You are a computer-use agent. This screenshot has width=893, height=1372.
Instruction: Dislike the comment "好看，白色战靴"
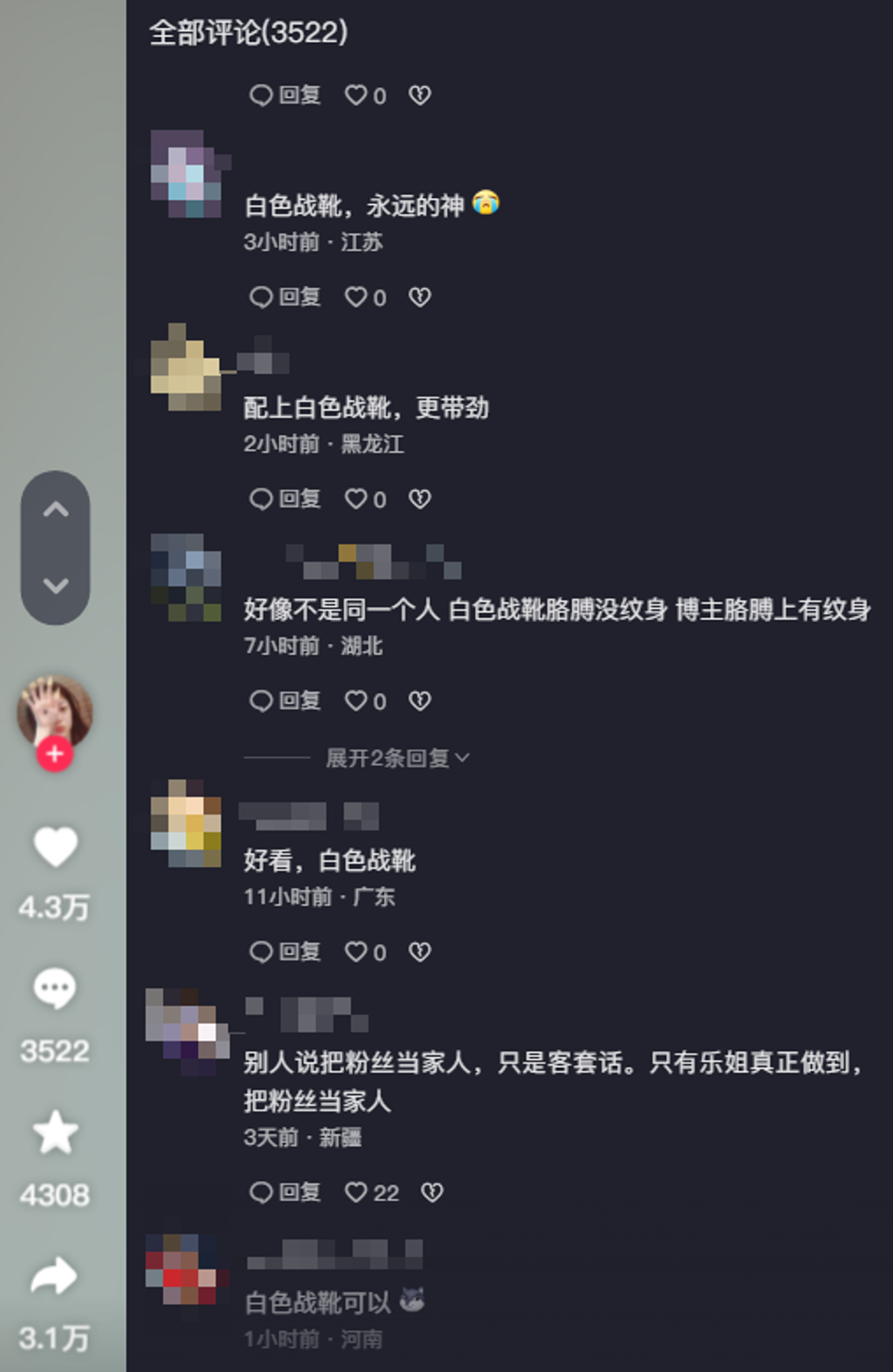[x=419, y=952]
